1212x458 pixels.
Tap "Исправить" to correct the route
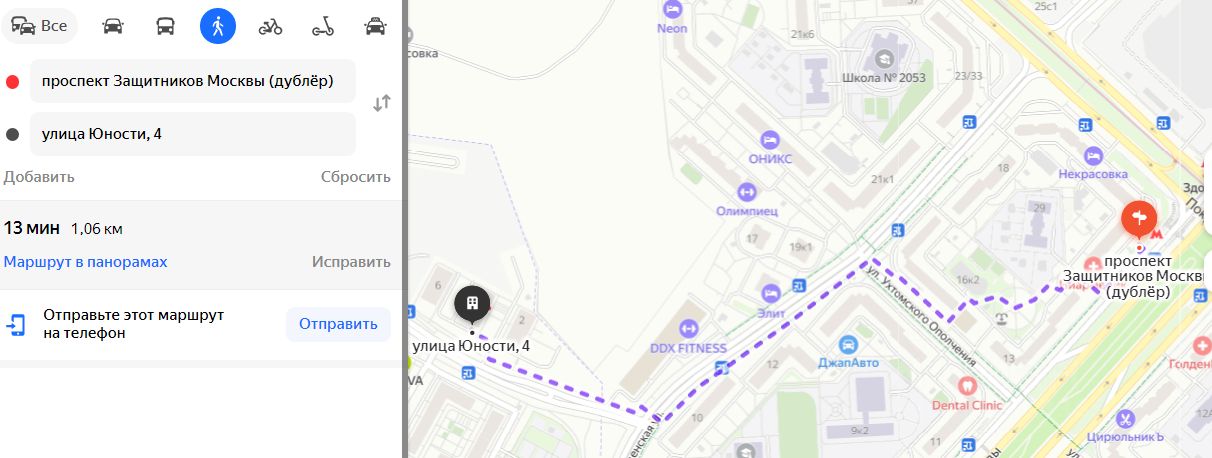pos(350,262)
